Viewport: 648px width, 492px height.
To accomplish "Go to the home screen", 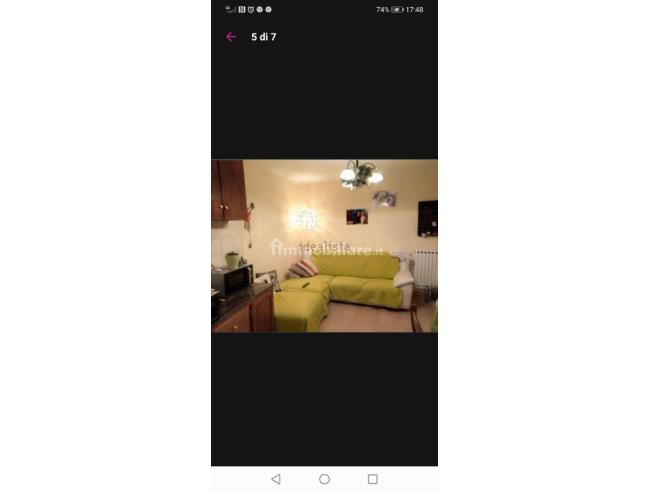I will [324, 479].
